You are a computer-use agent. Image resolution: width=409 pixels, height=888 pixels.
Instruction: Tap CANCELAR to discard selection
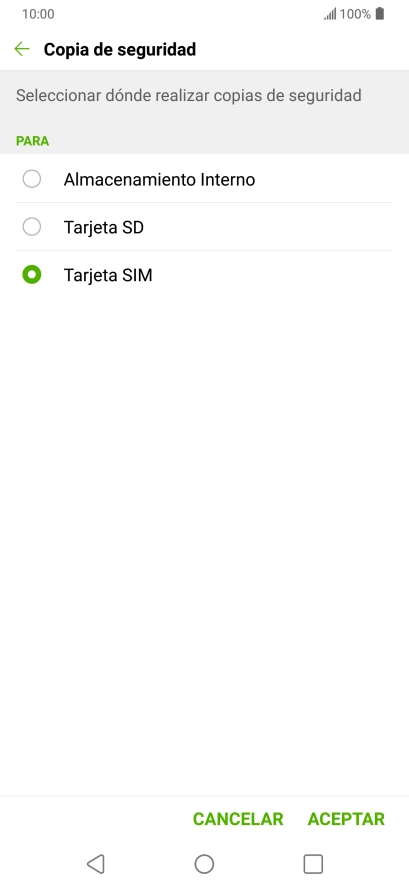coord(238,819)
